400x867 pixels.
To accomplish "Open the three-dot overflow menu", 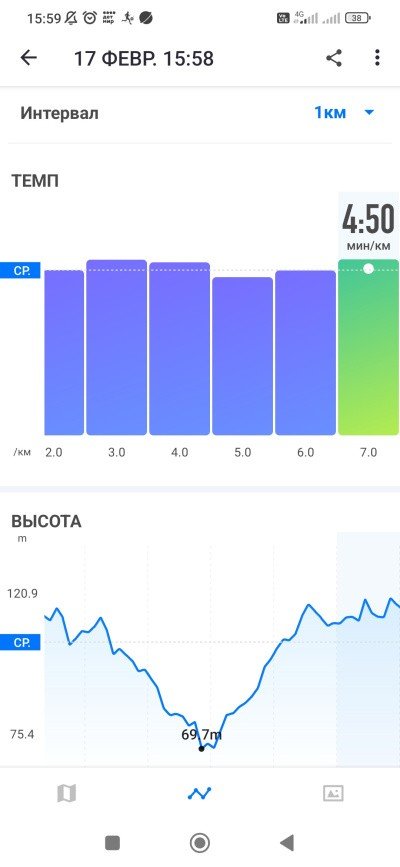I will (x=377, y=58).
